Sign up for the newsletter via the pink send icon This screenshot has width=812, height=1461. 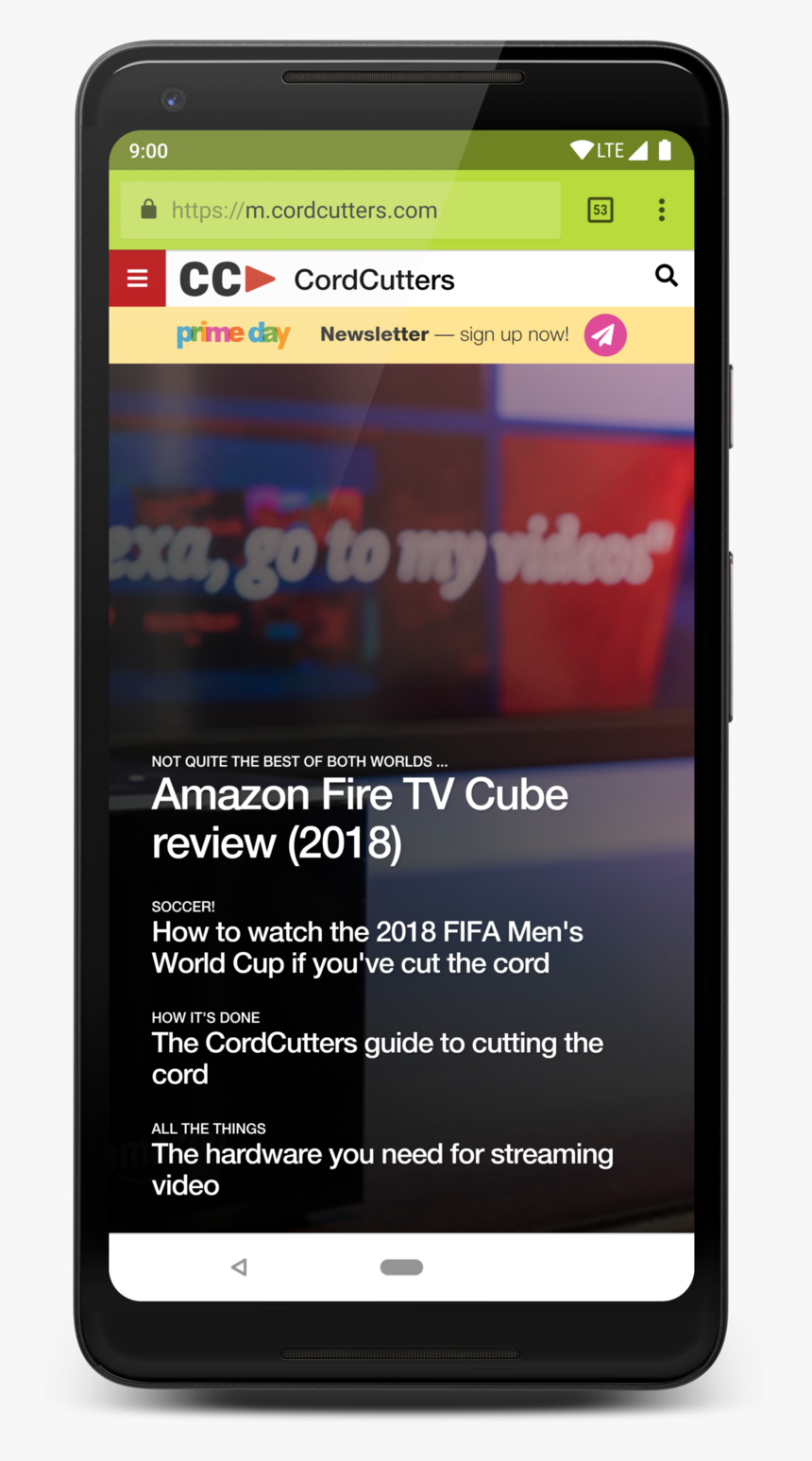click(604, 334)
